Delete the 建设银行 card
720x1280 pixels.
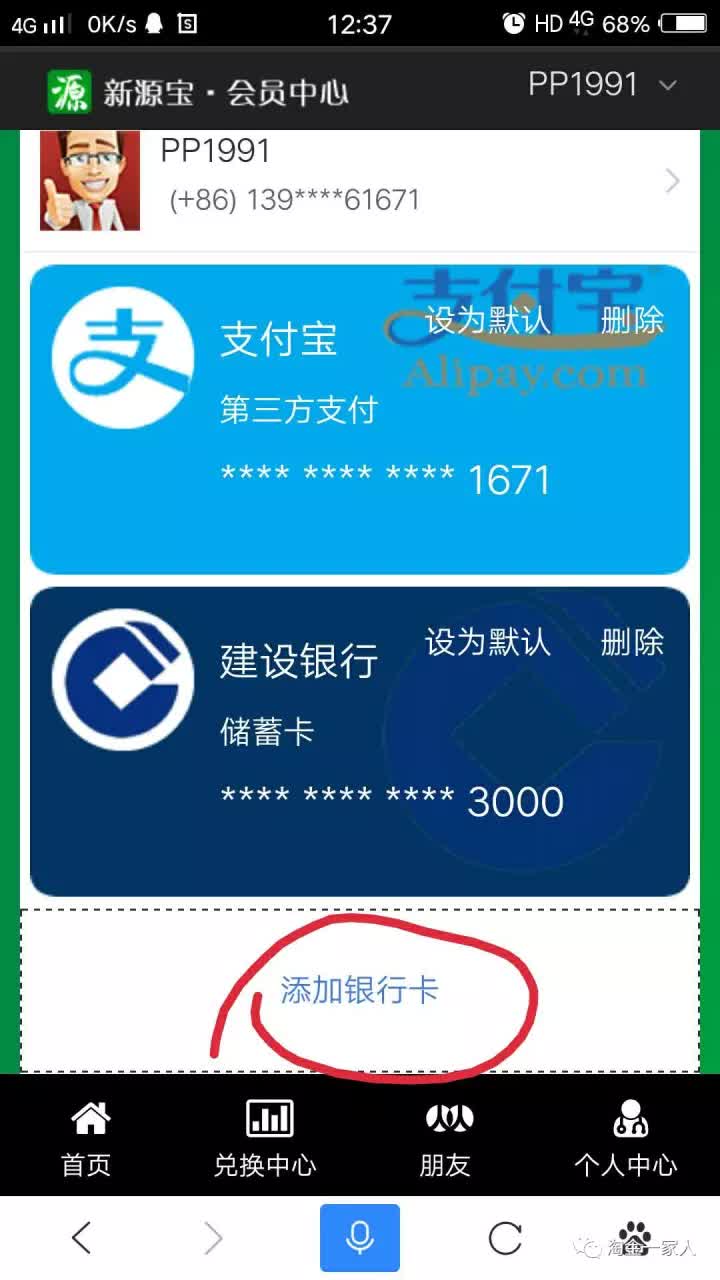click(x=632, y=642)
